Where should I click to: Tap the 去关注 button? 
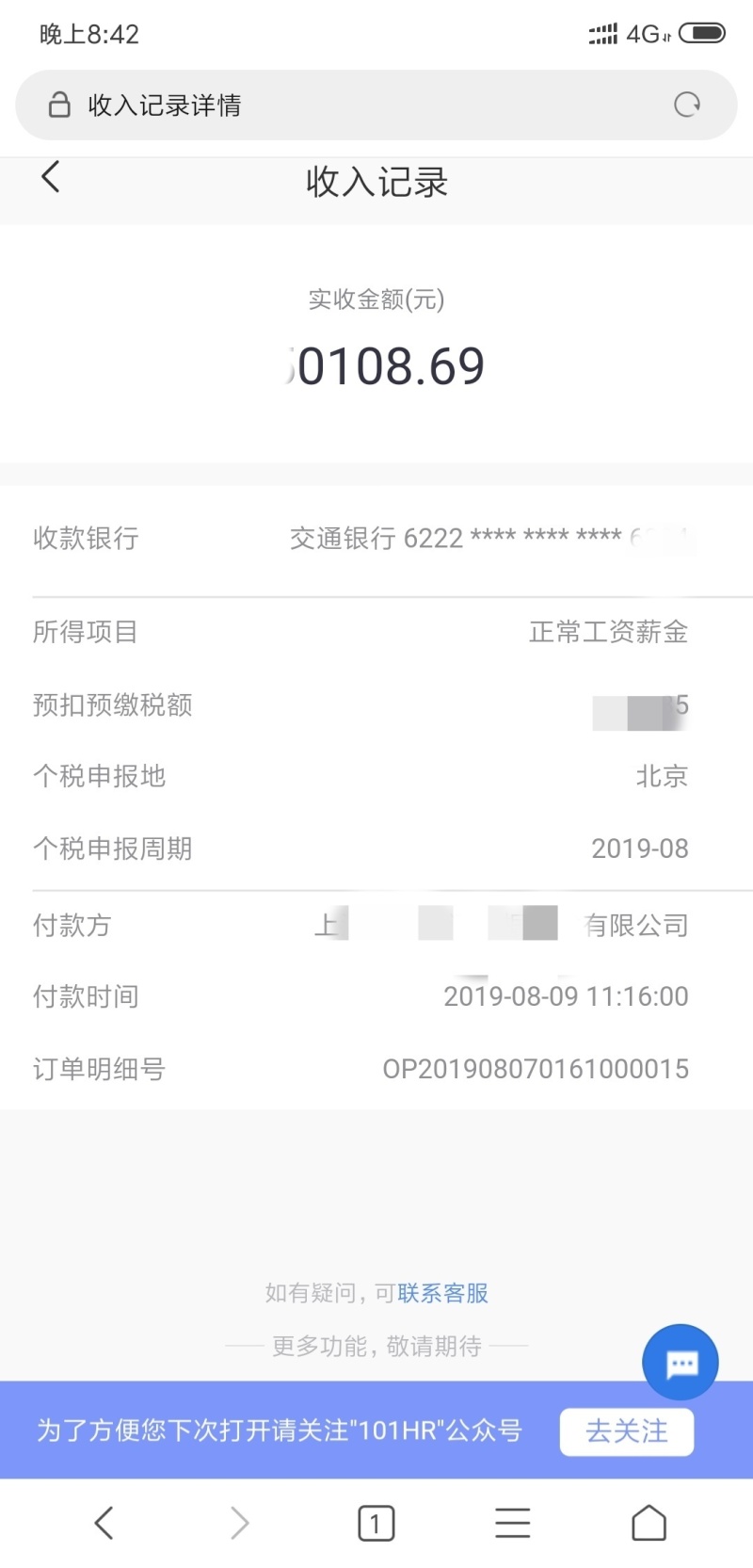pyautogui.click(x=627, y=1431)
